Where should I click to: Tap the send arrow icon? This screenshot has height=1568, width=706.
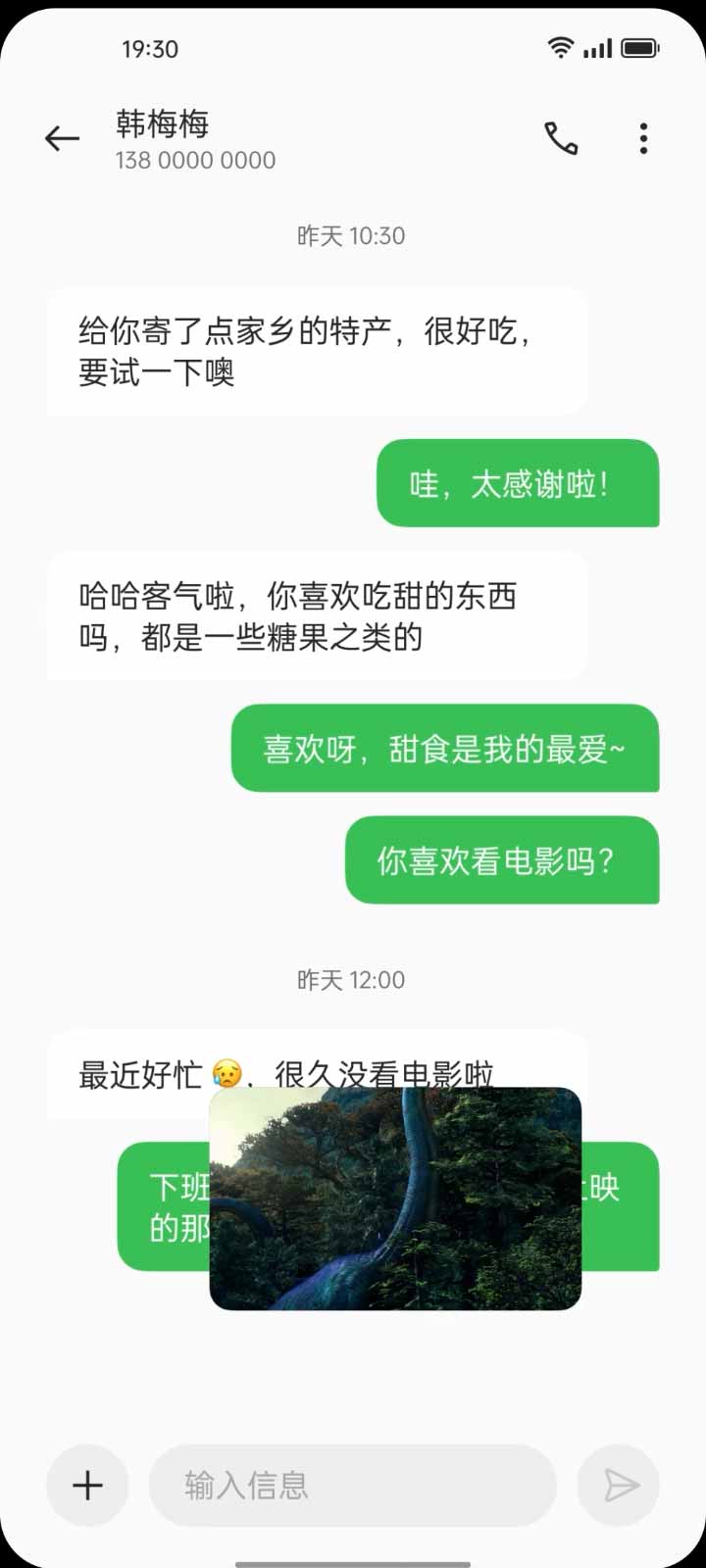pyautogui.click(x=619, y=1486)
